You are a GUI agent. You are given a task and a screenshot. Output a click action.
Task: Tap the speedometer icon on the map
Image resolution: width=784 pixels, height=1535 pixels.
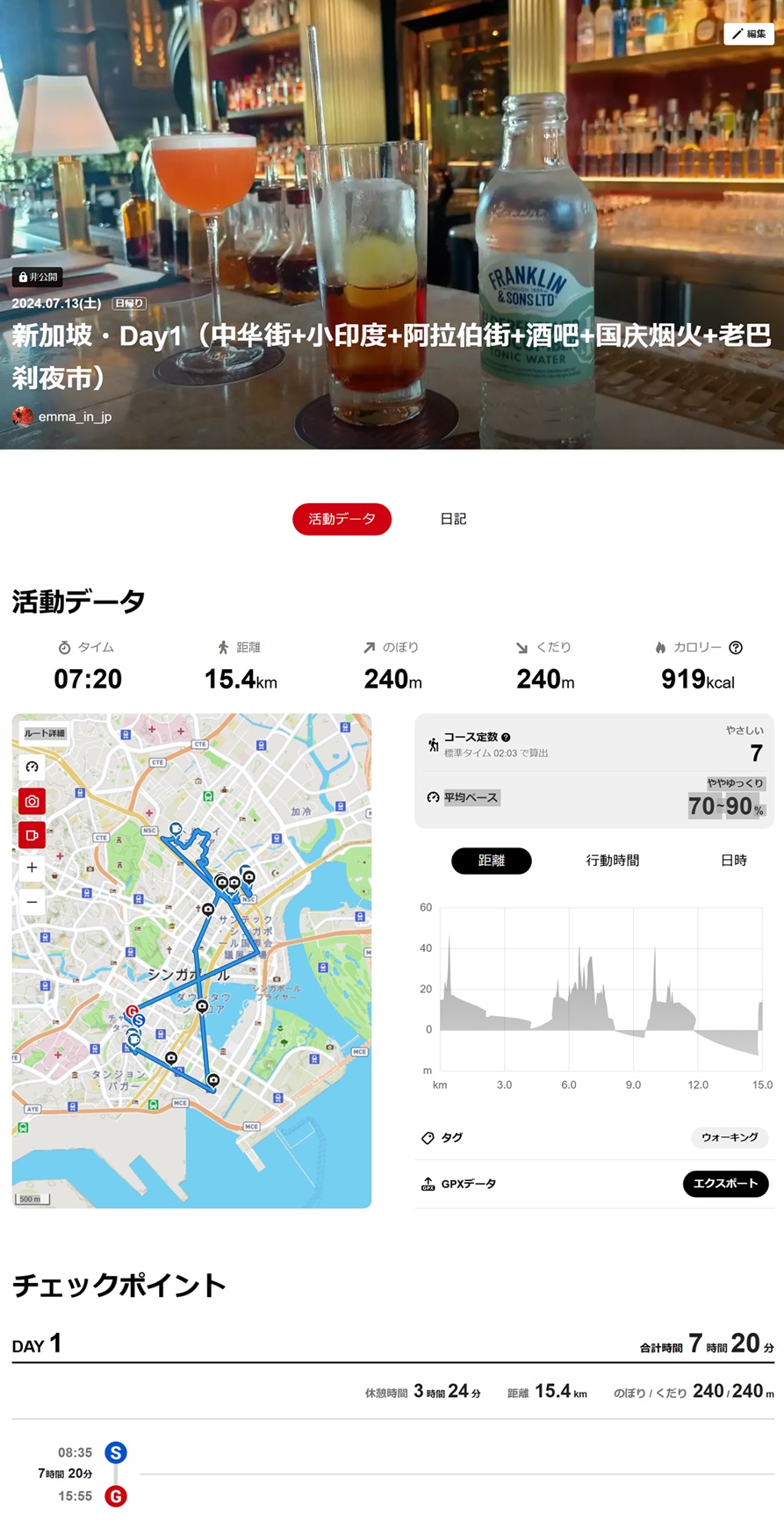coord(32,767)
